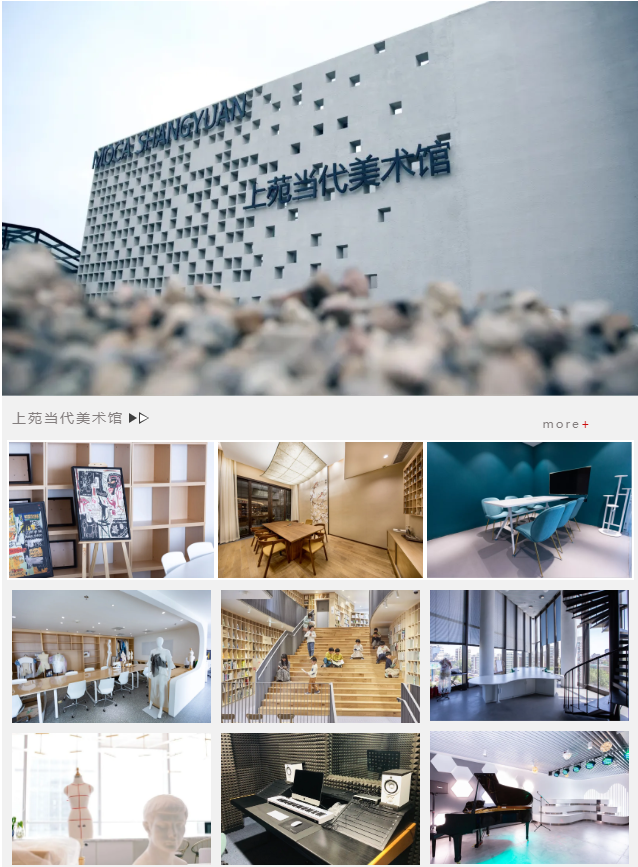View the easel painting bookshelf photo
The image size is (638, 867).
[x=111, y=510]
